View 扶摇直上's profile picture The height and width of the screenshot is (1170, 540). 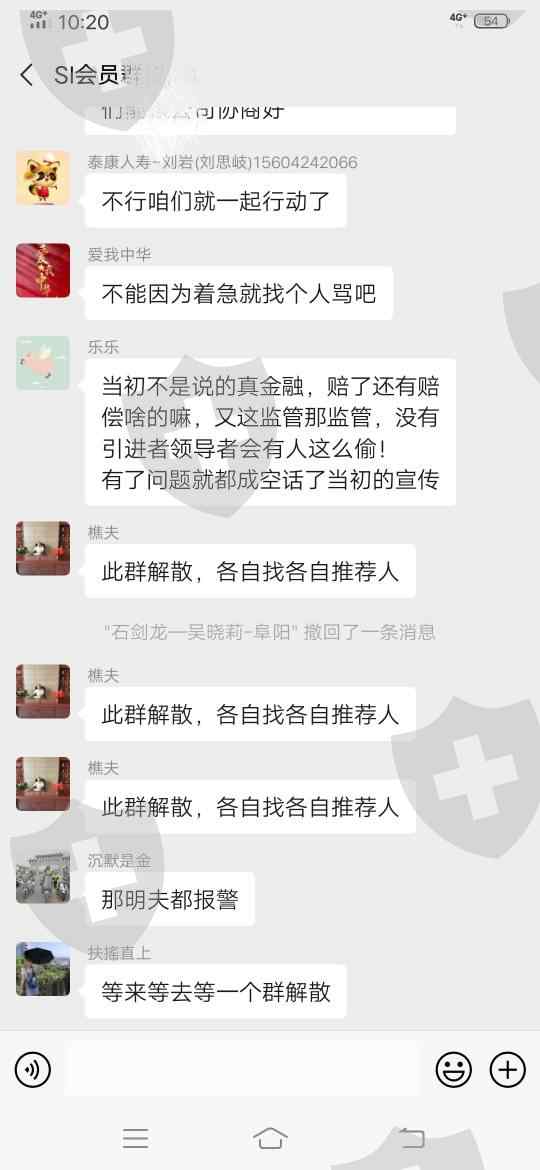click(43, 969)
